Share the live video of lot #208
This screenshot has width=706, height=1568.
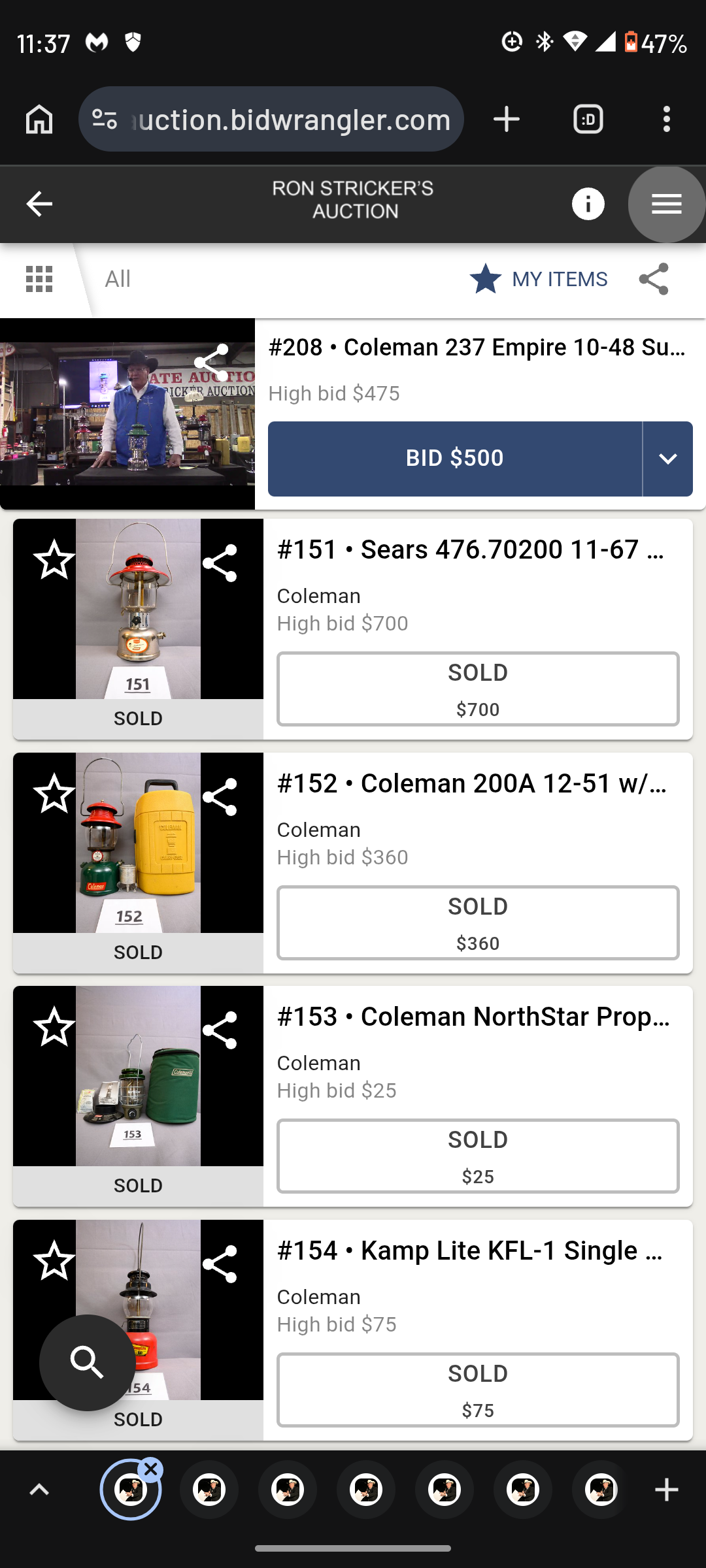pos(212,362)
